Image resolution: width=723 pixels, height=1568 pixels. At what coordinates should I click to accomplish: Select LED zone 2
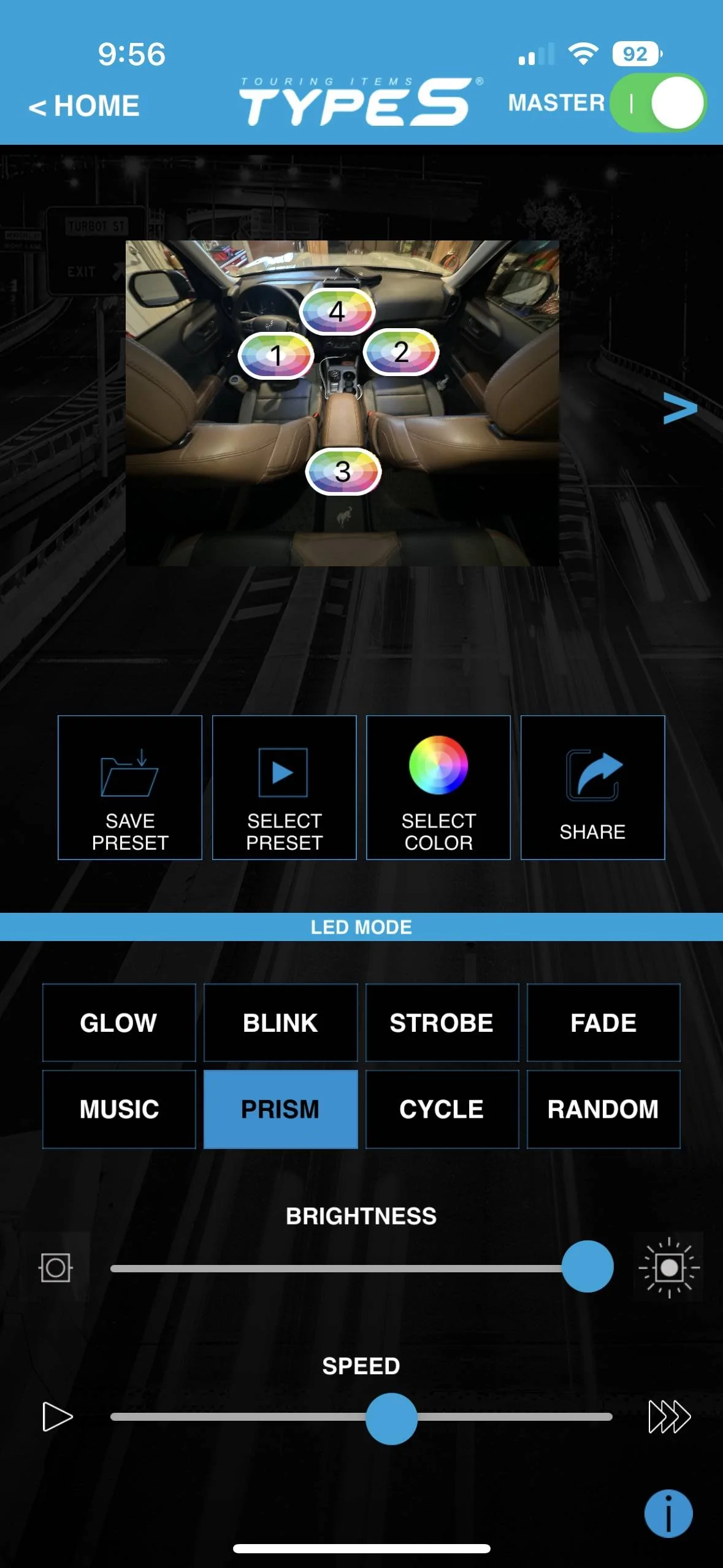coord(400,352)
